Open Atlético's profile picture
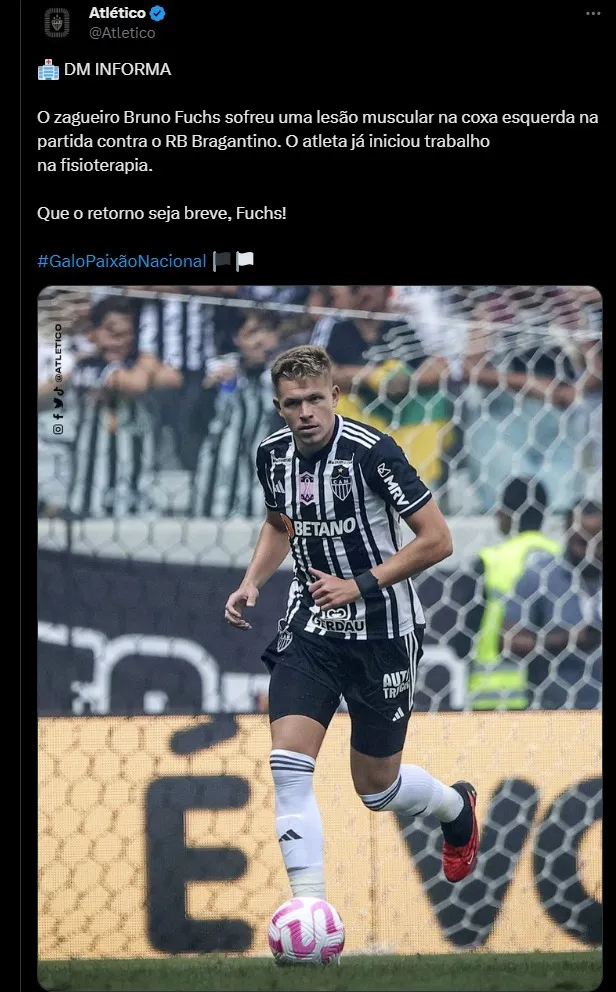Screen dimensions: 616x992 (x=57, y=22)
